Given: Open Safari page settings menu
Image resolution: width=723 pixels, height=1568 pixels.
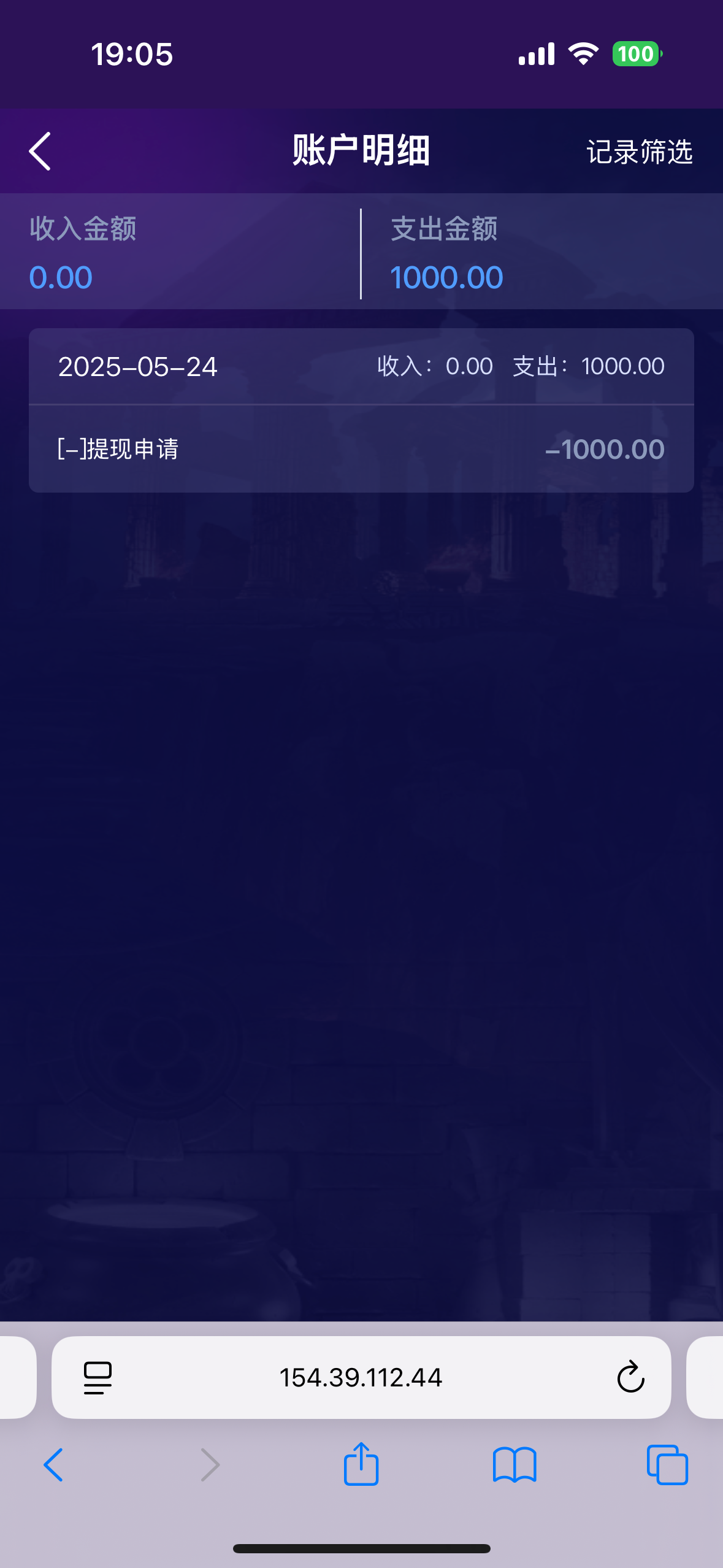Looking at the screenshot, I should [x=98, y=1377].
